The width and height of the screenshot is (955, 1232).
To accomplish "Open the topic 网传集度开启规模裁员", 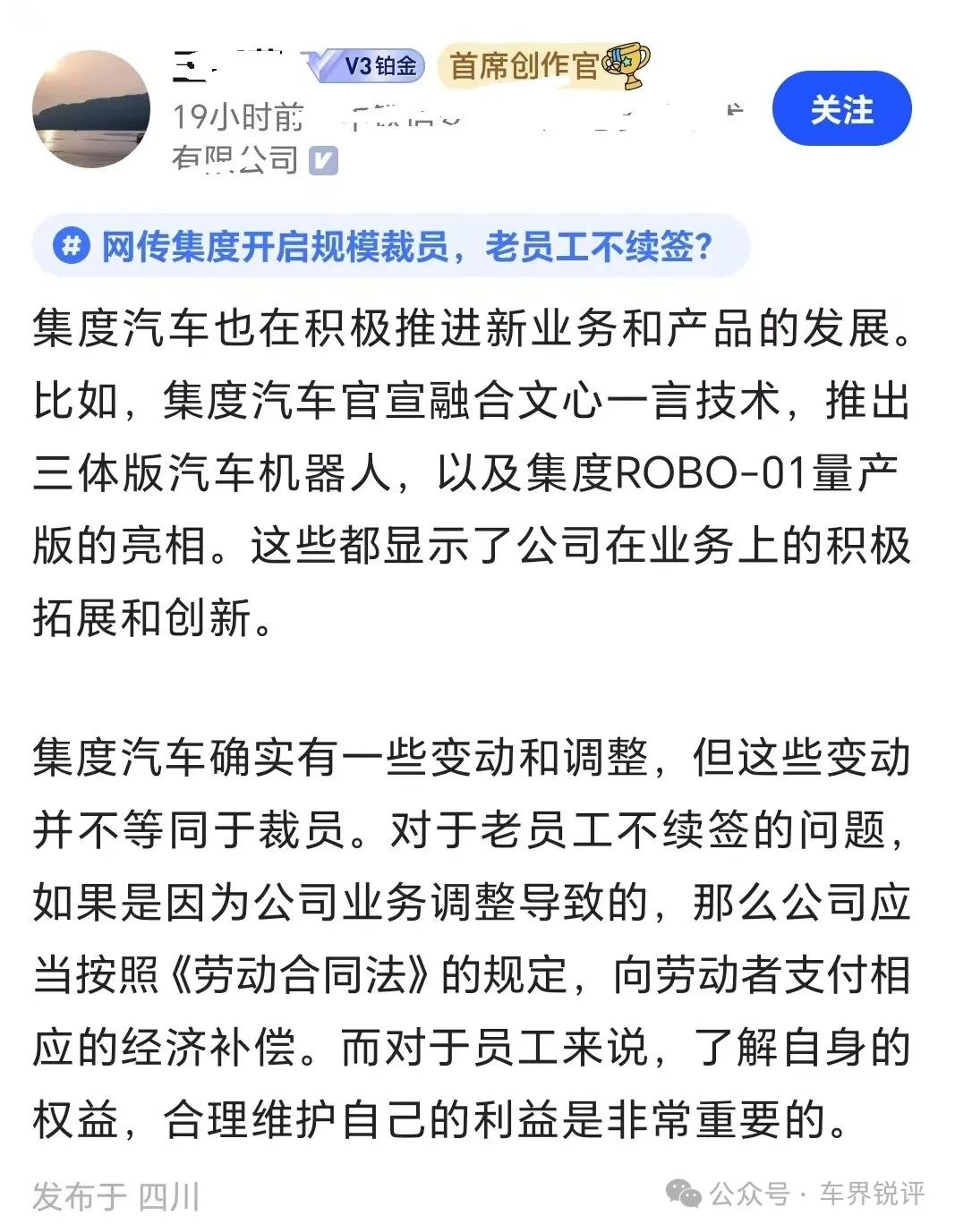I will 389,246.
